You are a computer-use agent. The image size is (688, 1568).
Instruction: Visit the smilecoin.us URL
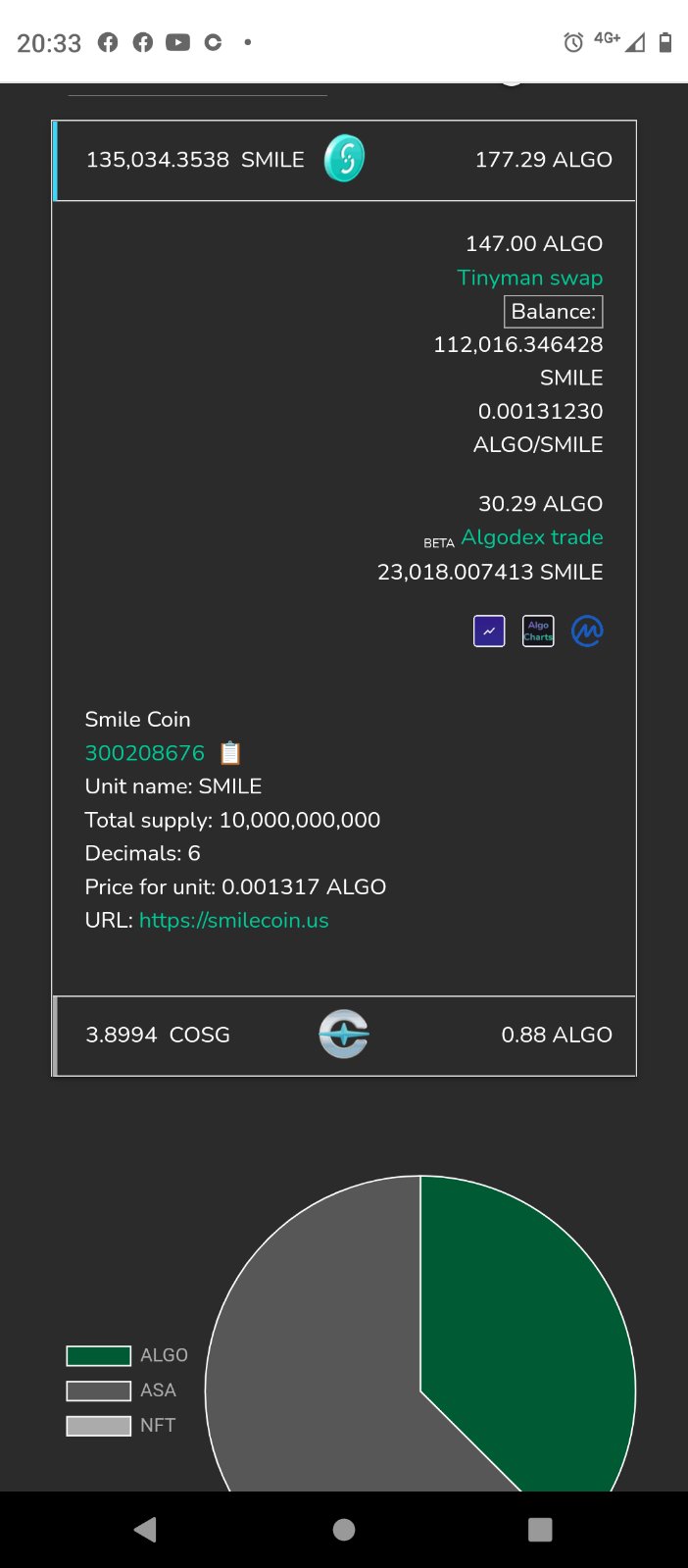(234, 921)
